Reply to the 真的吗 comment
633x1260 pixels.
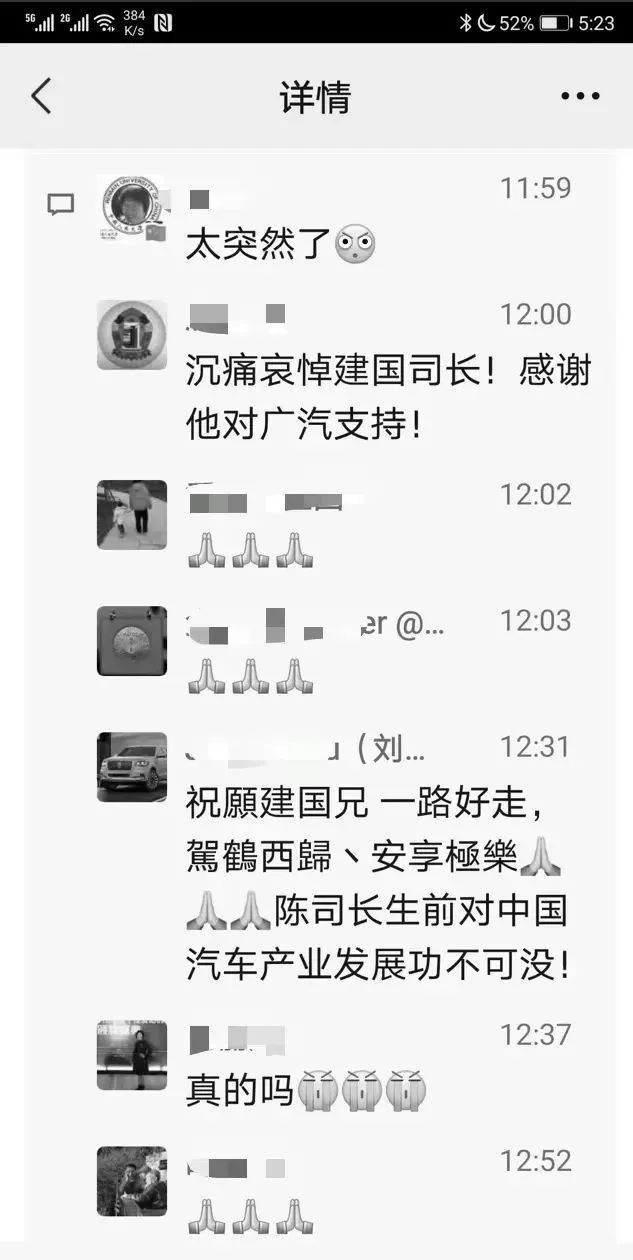(x=240, y=1089)
